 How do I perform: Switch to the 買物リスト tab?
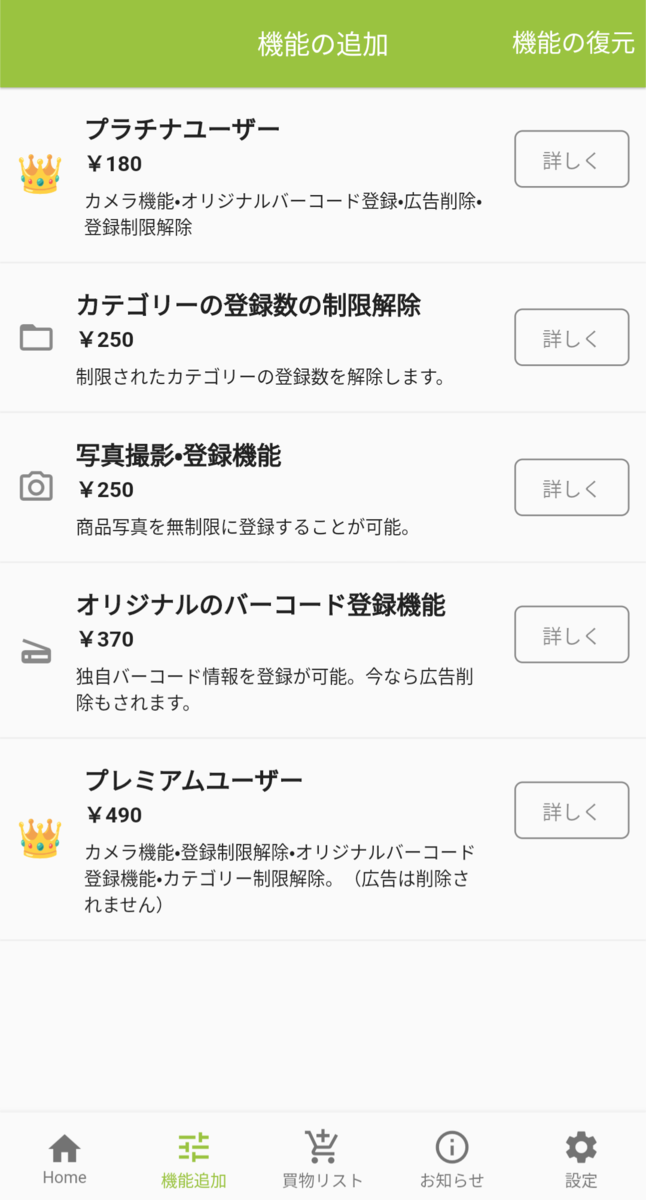(x=322, y=1159)
